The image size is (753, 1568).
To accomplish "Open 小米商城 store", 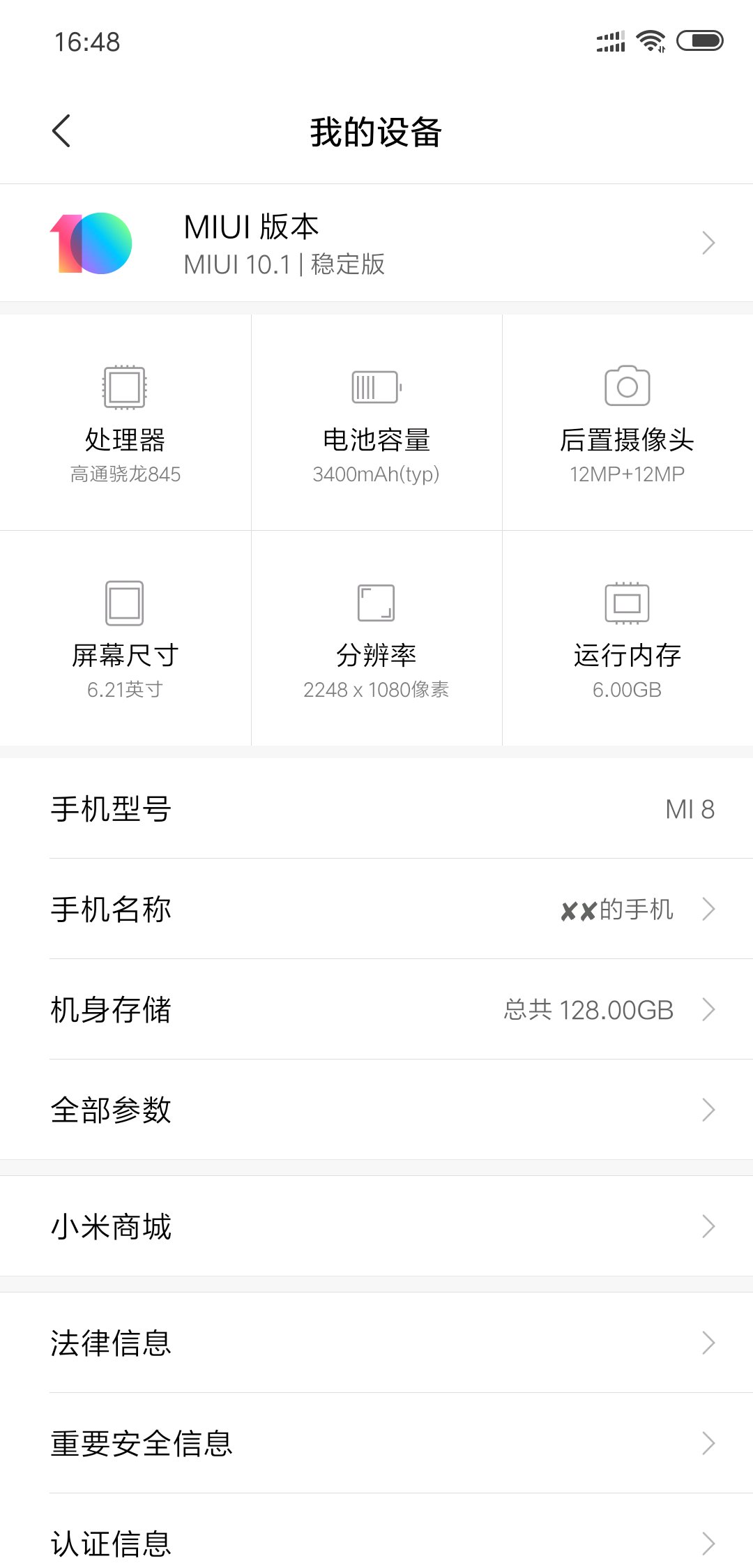I will 376,1226.
